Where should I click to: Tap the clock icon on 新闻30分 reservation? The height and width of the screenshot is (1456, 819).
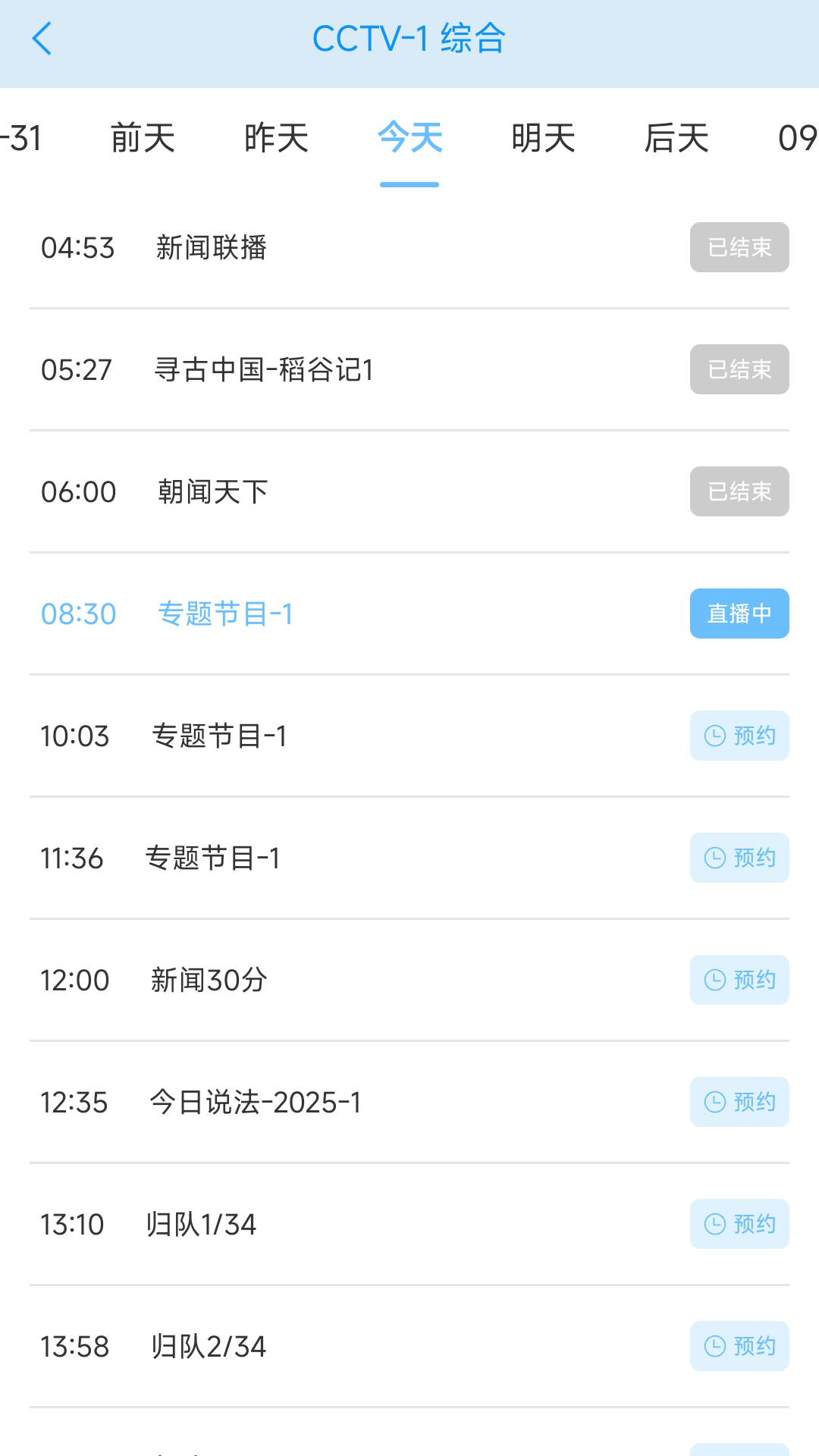(x=714, y=980)
